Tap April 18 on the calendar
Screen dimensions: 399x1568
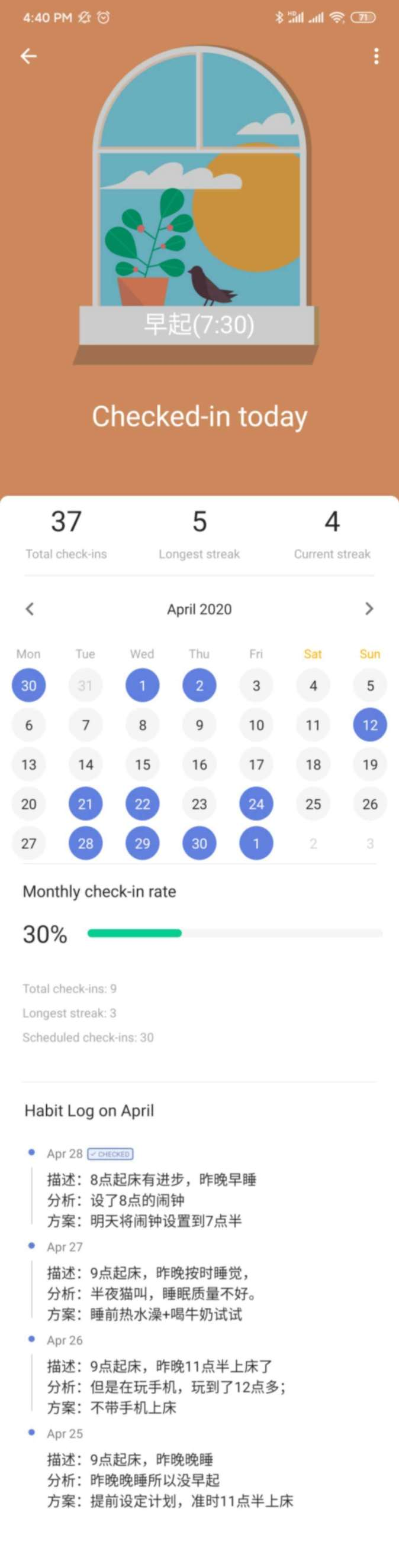[x=313, y=764]
